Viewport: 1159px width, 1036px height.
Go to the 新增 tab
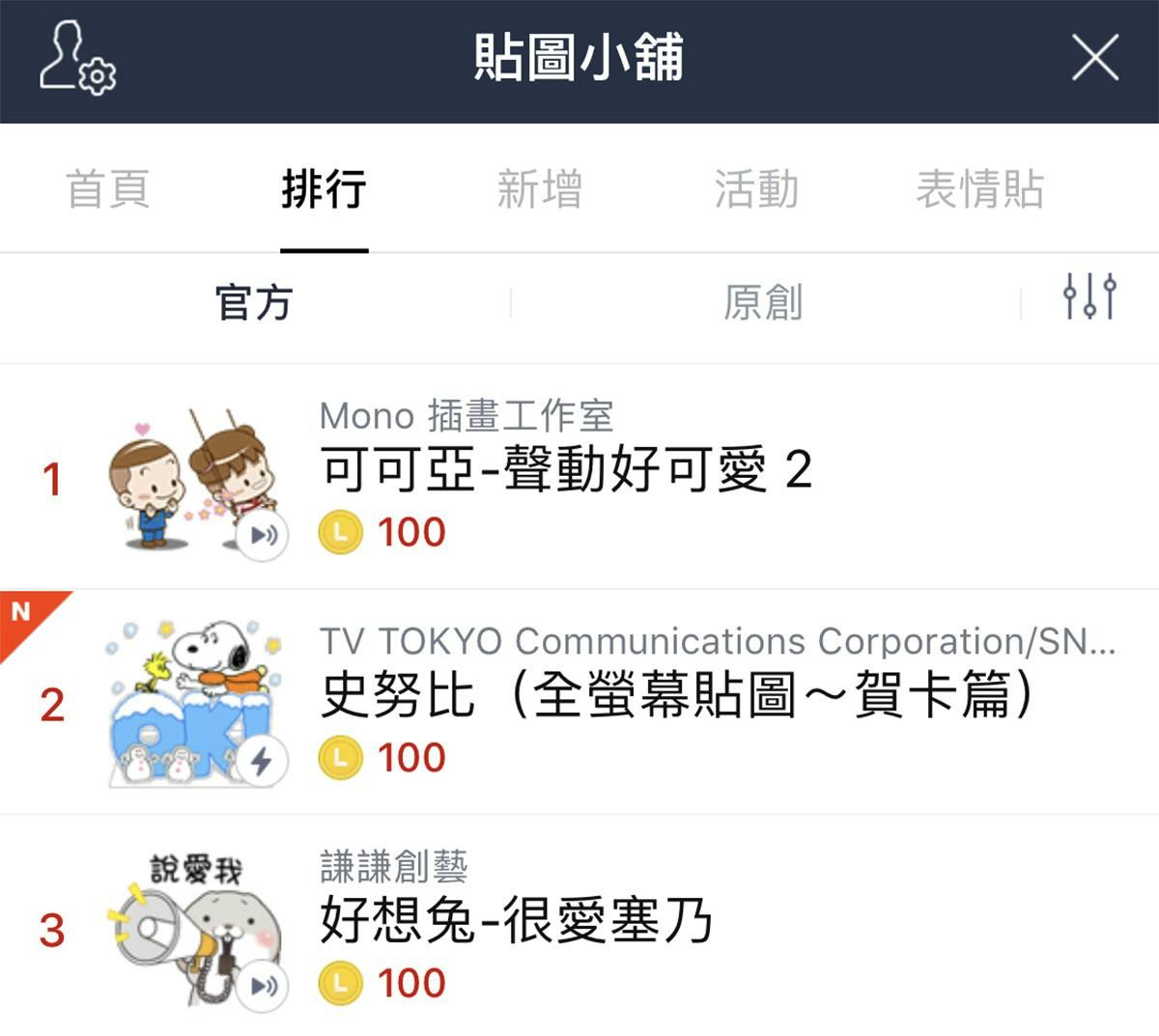pos(539,188)
